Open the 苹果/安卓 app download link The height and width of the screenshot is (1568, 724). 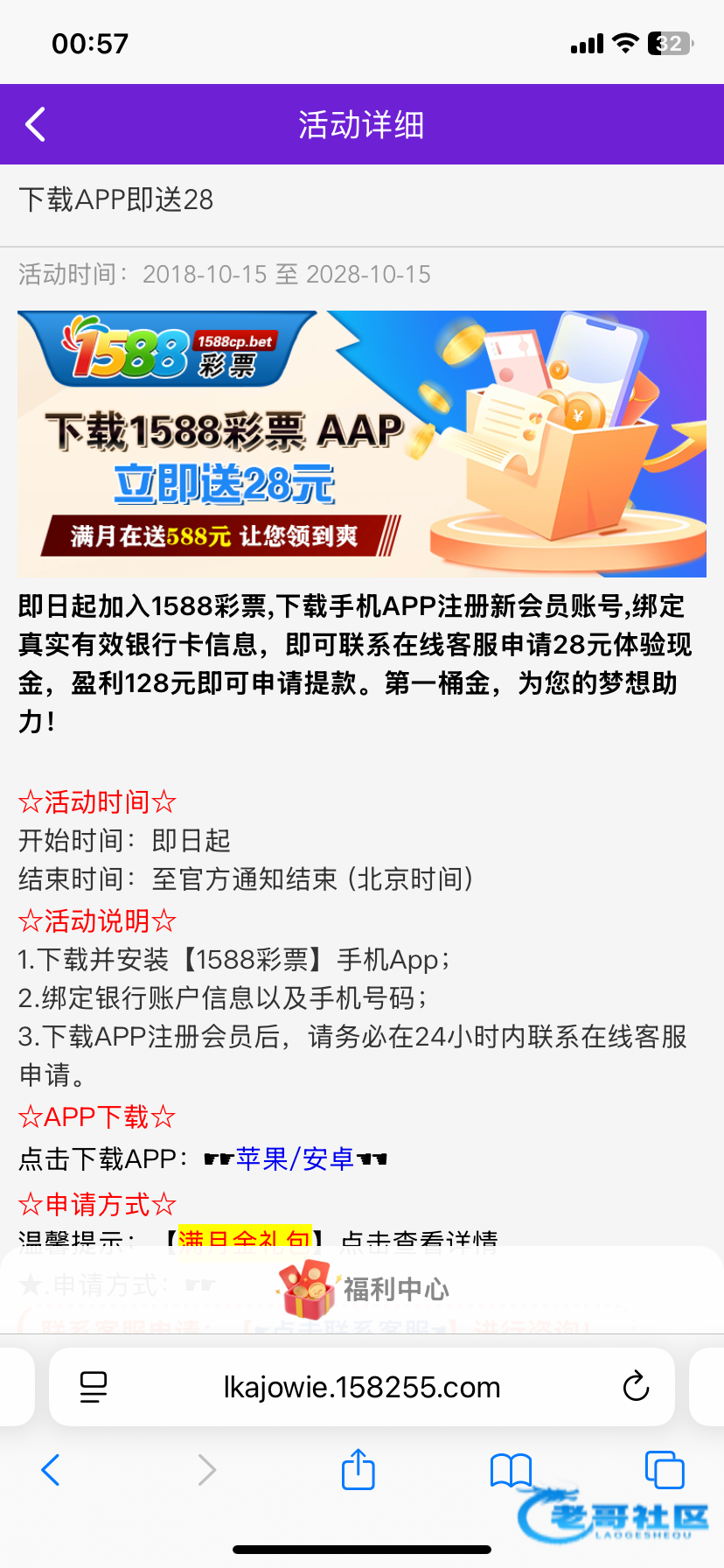(295, 1158)
